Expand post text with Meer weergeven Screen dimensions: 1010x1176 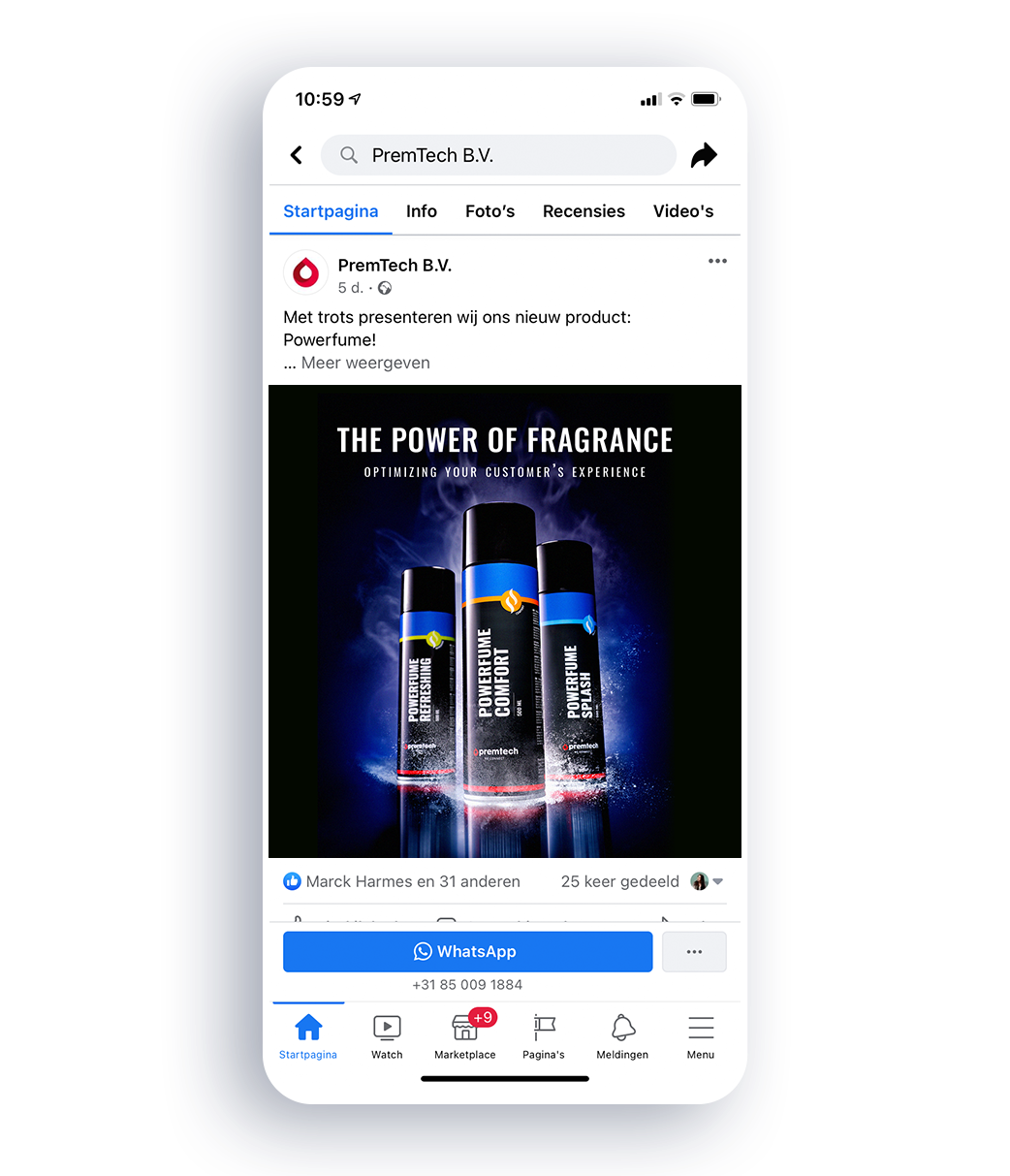pyautogui.click(x=365, y=363)
